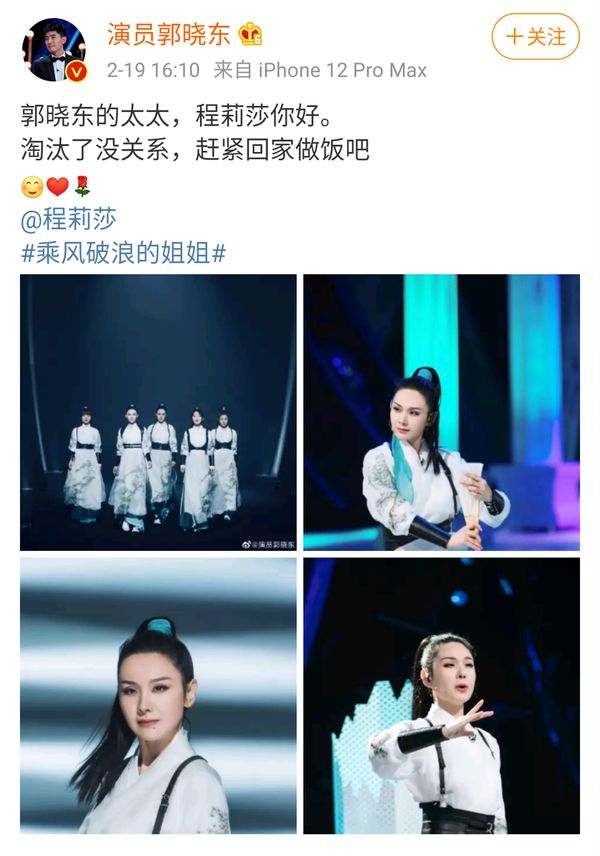Open the photo of the performer with outstretched hand
This screenshot has height=856, width=600.
point(441,695)
